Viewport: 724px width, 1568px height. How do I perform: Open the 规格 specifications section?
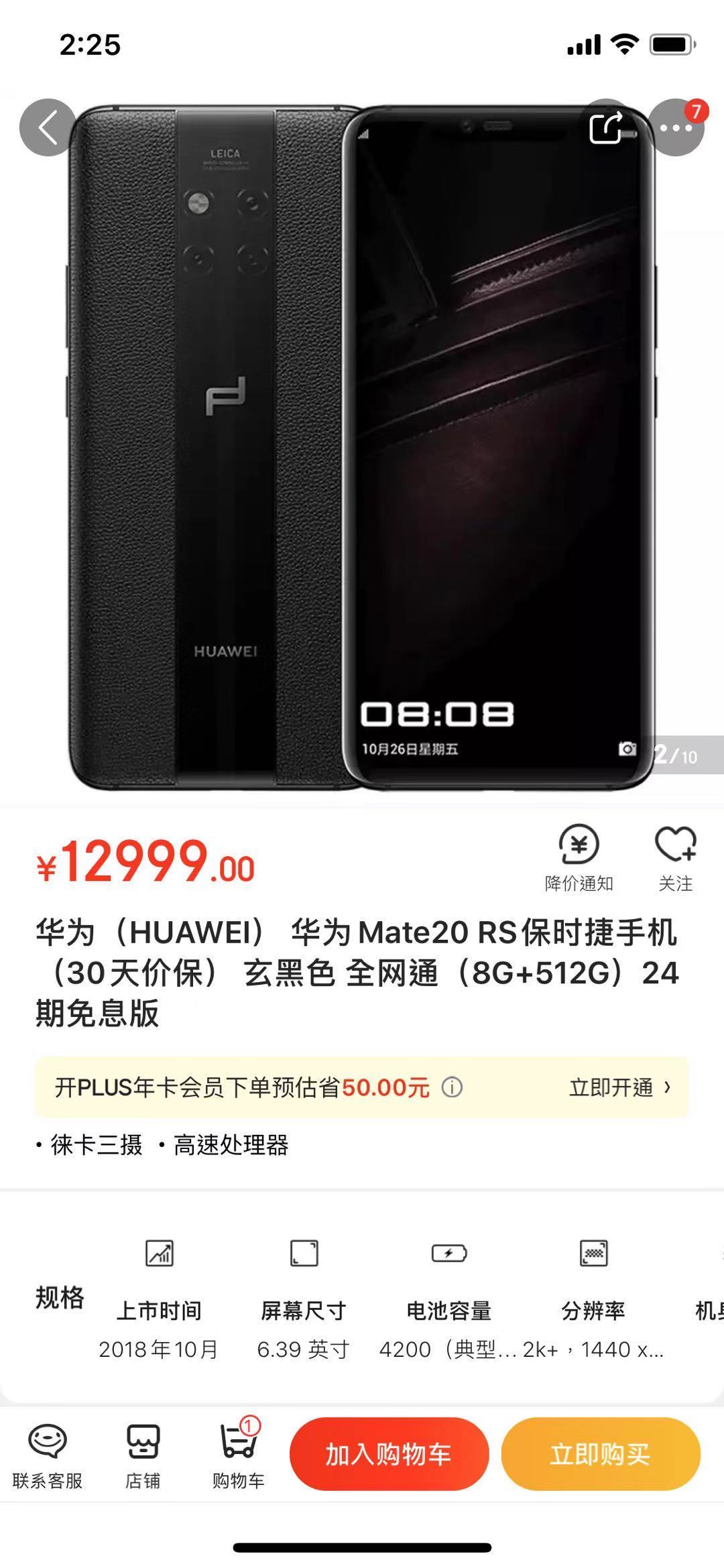coord(60,1297)
